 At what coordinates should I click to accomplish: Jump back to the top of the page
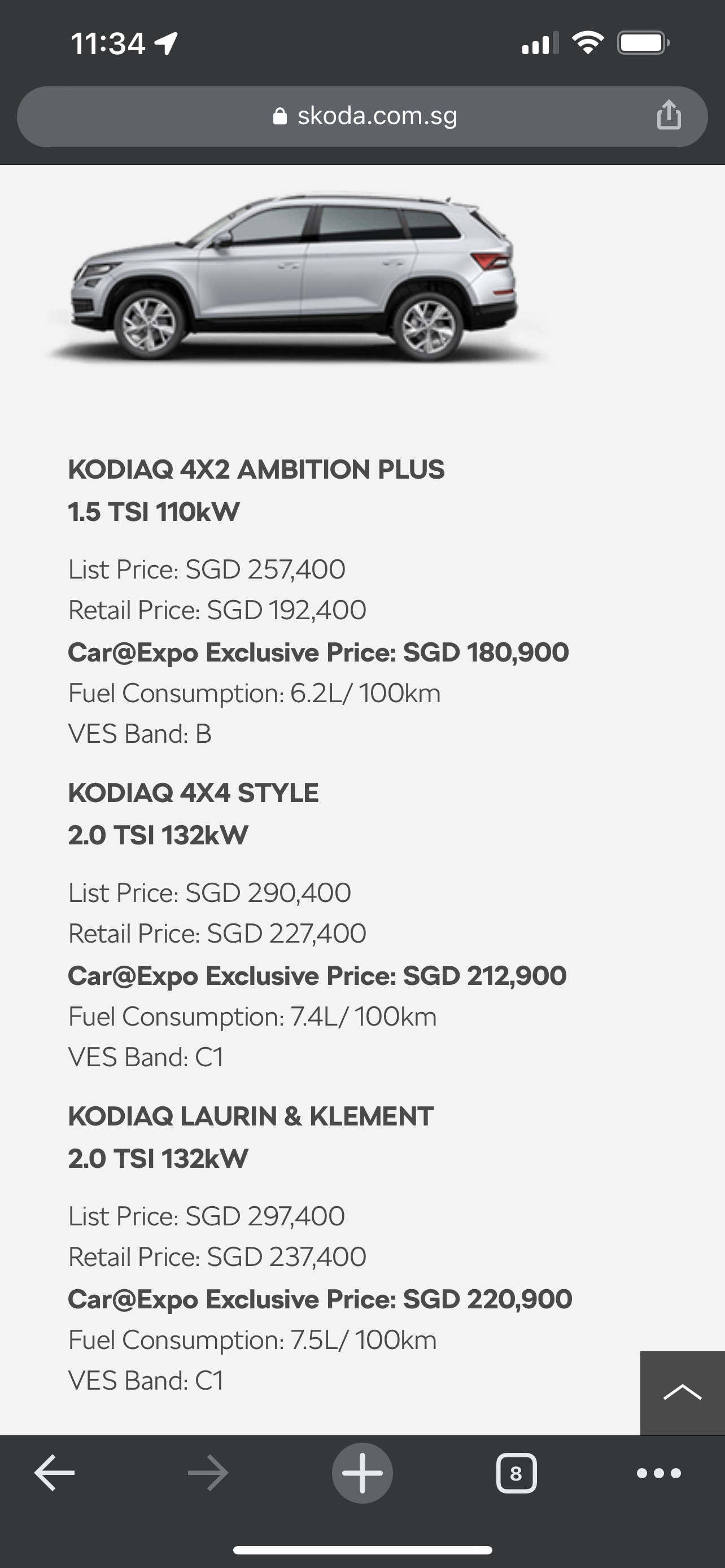(683, 1392)
